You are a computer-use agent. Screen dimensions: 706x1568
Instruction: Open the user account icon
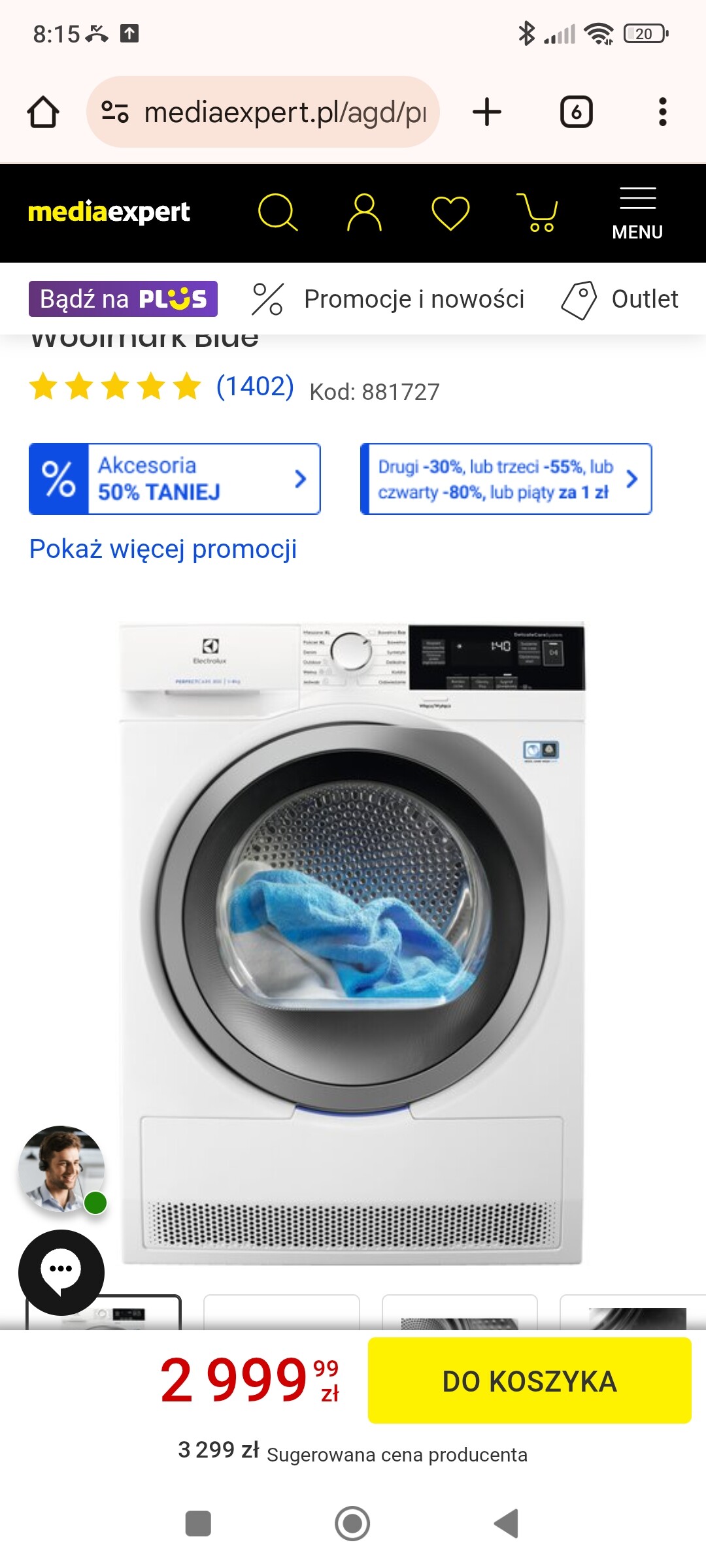[x=364, y=212]
